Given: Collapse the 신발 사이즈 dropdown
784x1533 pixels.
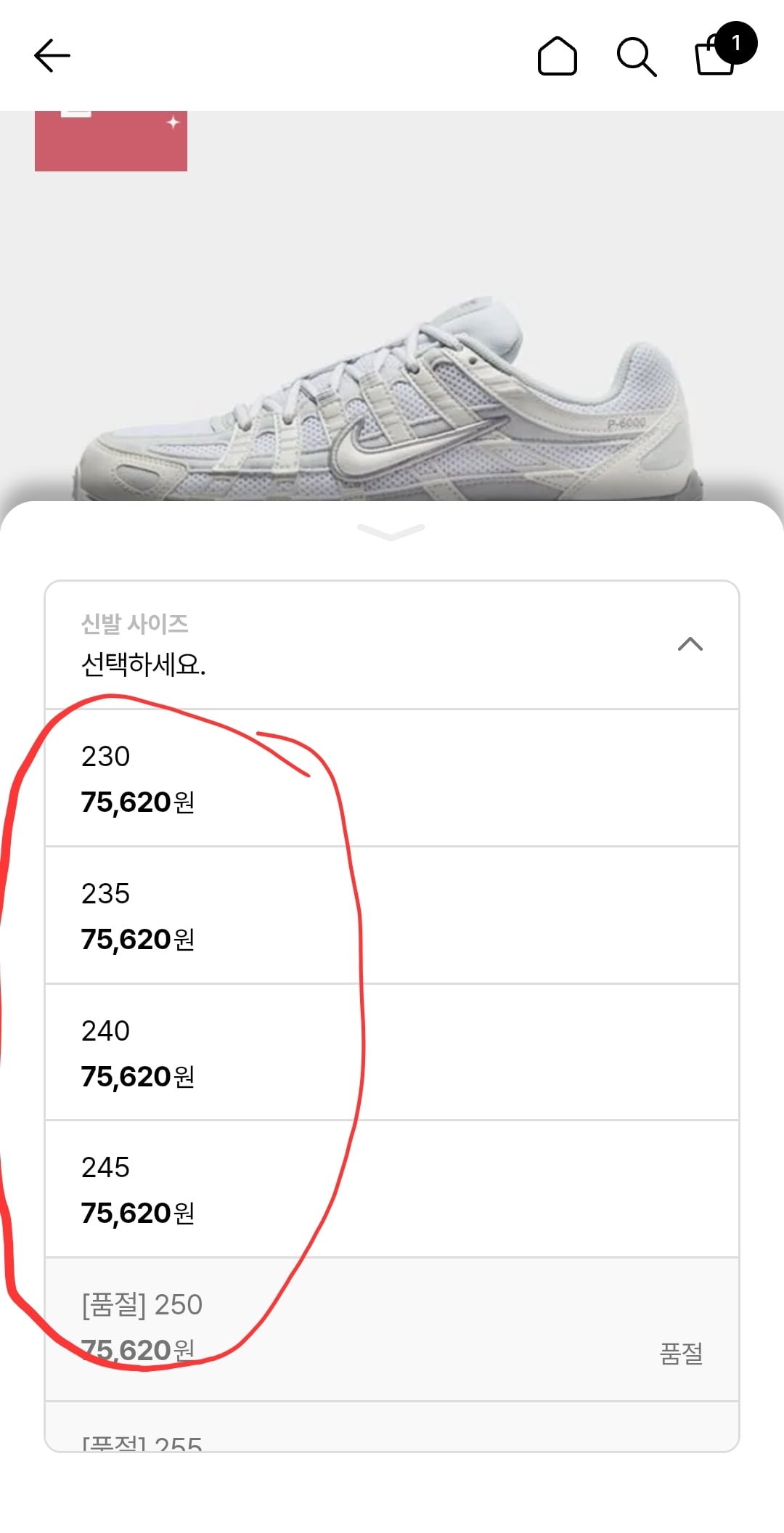Looking at the screenshot, I should (x=690, y=644).
